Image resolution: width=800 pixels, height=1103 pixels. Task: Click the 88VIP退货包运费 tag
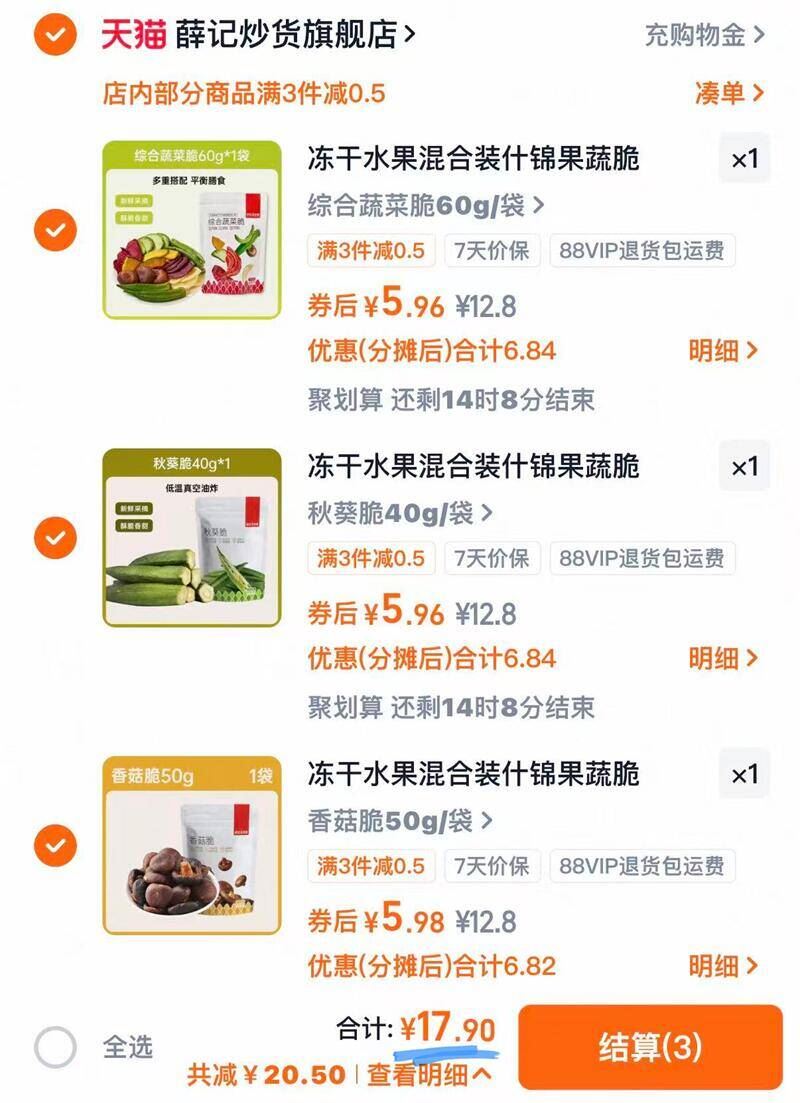pos(642,251)
